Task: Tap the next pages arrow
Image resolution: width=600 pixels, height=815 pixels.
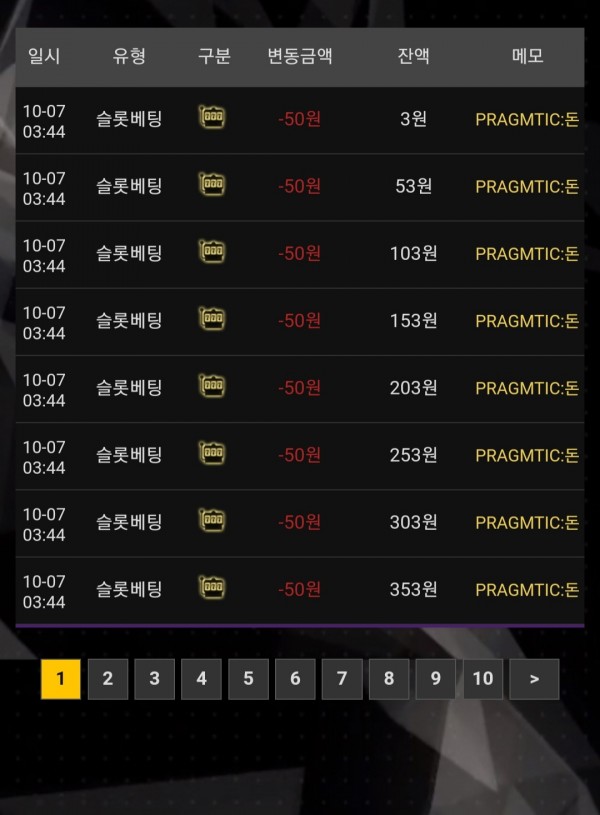Action: pos(534,679)
